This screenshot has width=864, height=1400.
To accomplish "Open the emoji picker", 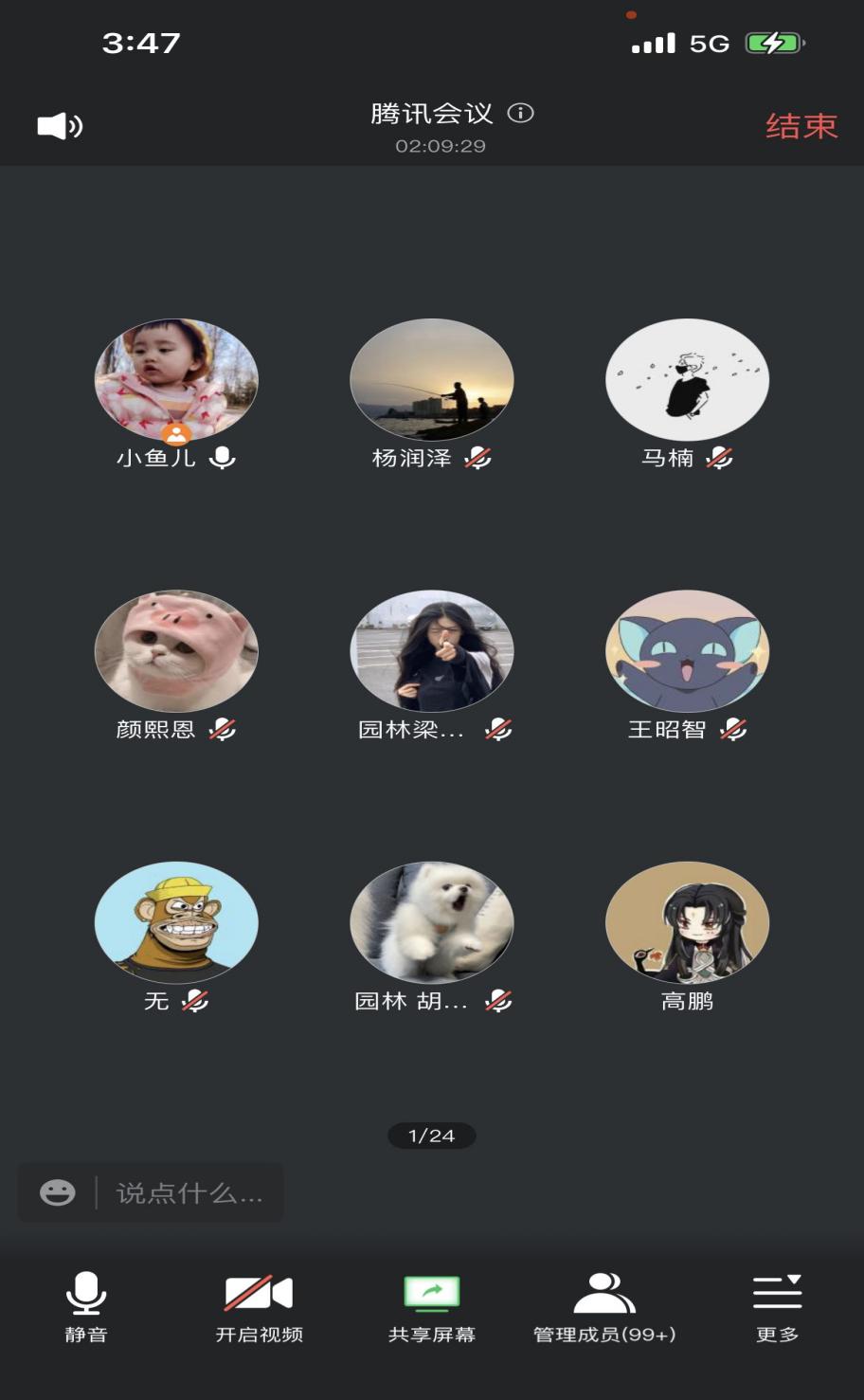I will [x=57, y=1192].
